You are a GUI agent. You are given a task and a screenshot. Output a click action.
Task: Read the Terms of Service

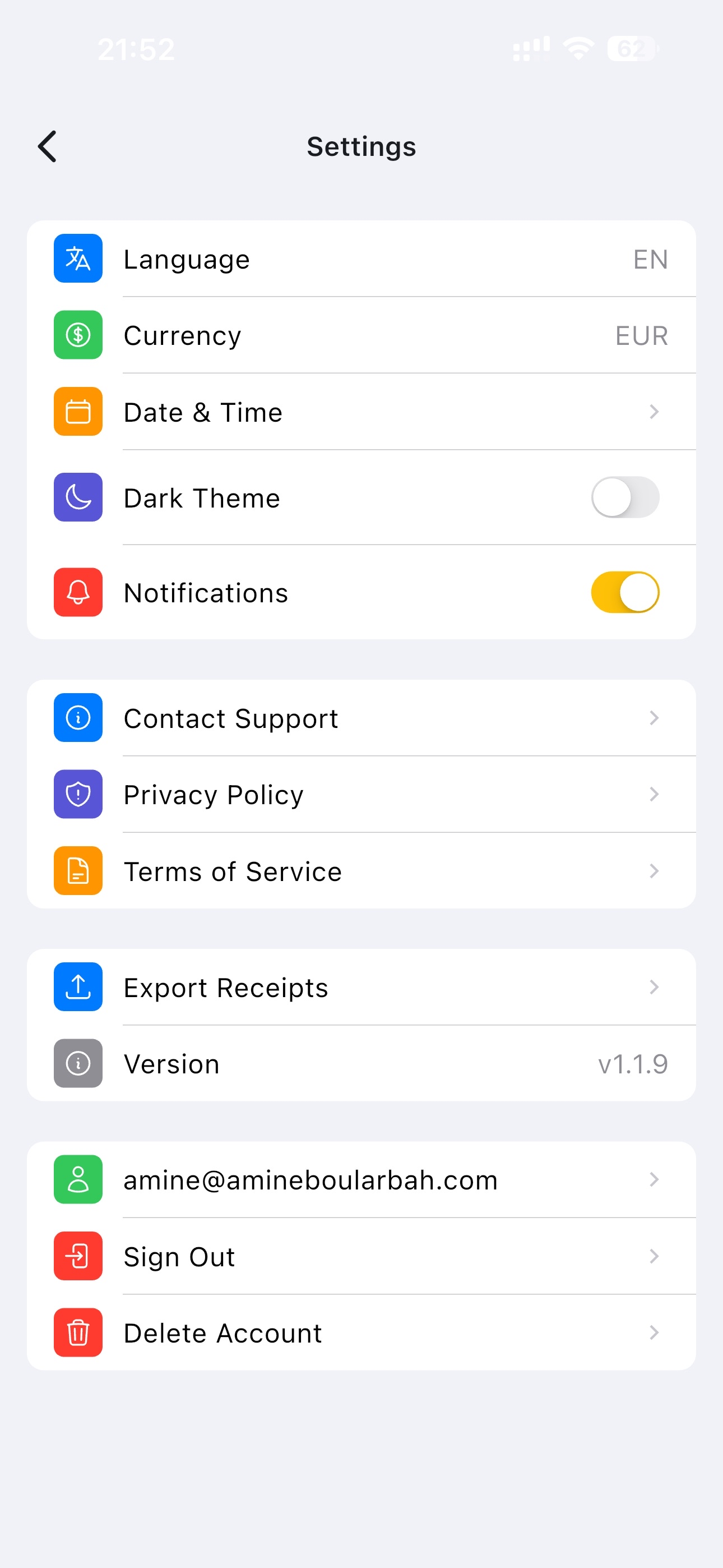(x=361, y=871)
